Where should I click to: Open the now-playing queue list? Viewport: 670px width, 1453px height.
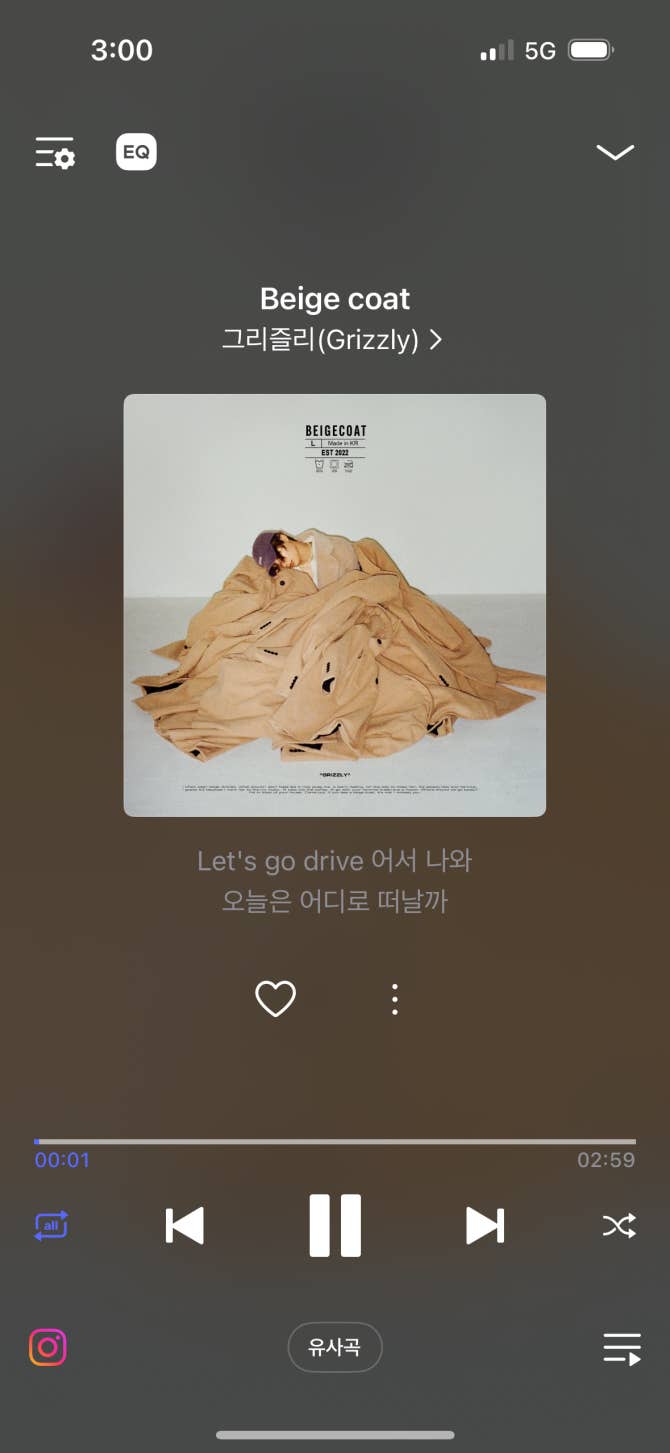[622, 1348]
